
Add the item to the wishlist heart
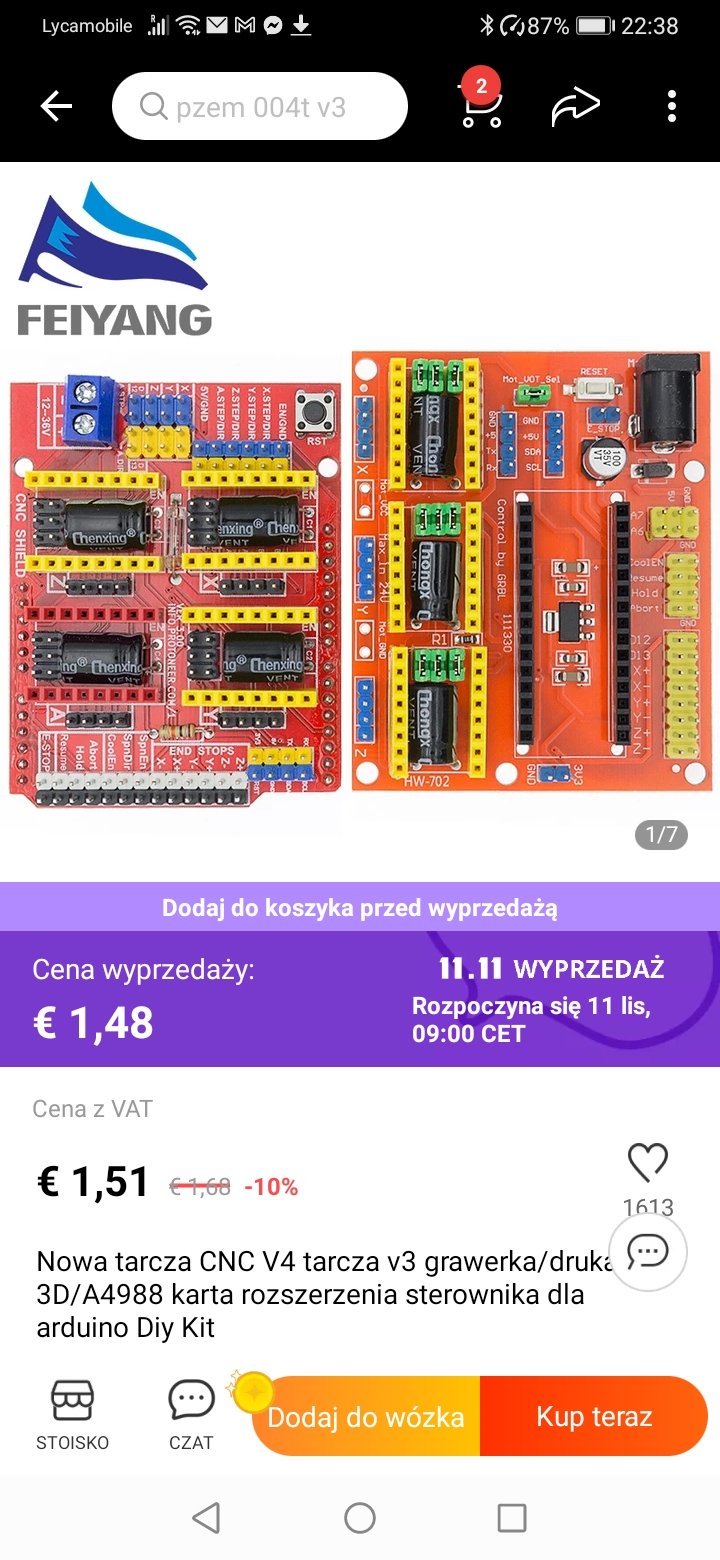point(647,1162)
